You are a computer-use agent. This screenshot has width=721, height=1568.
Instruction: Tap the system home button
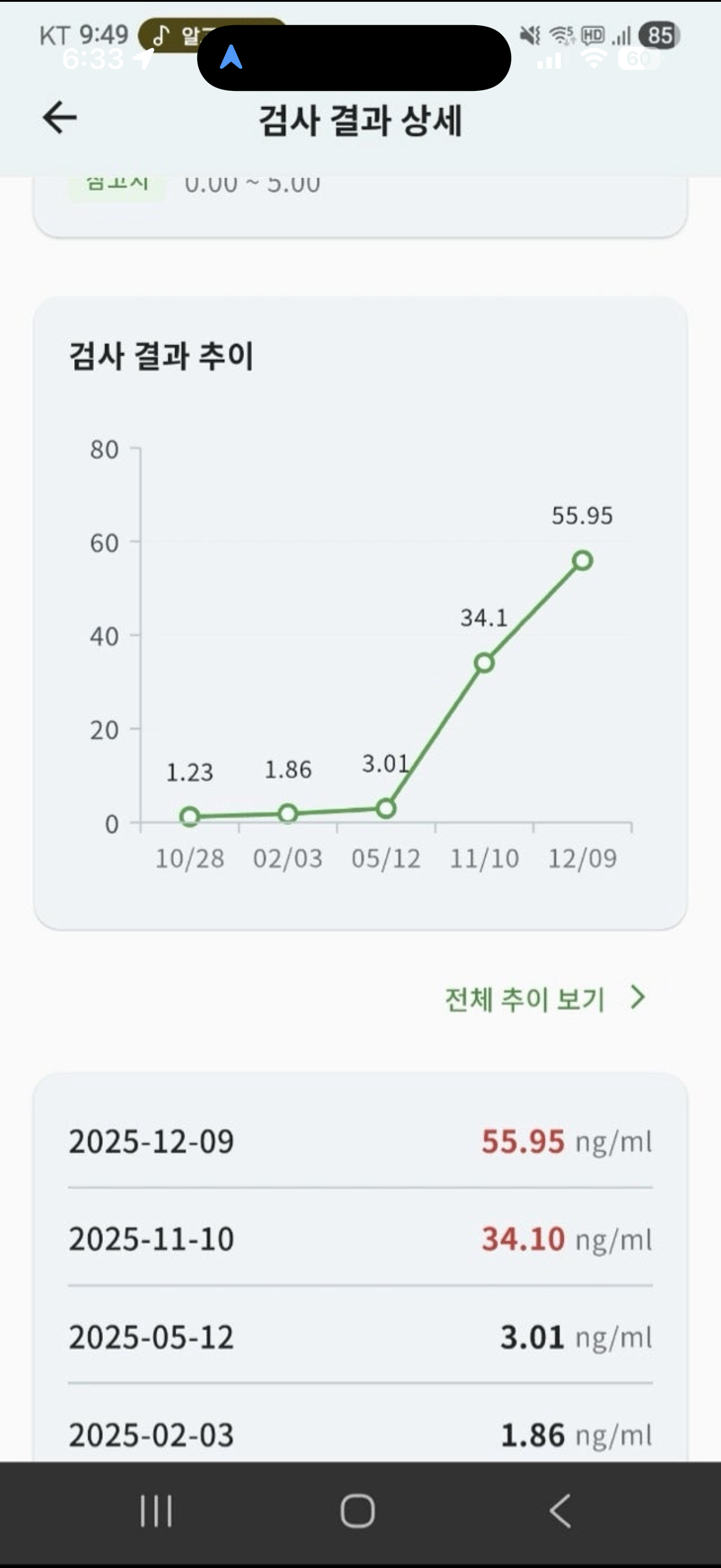click(358, 1511)
